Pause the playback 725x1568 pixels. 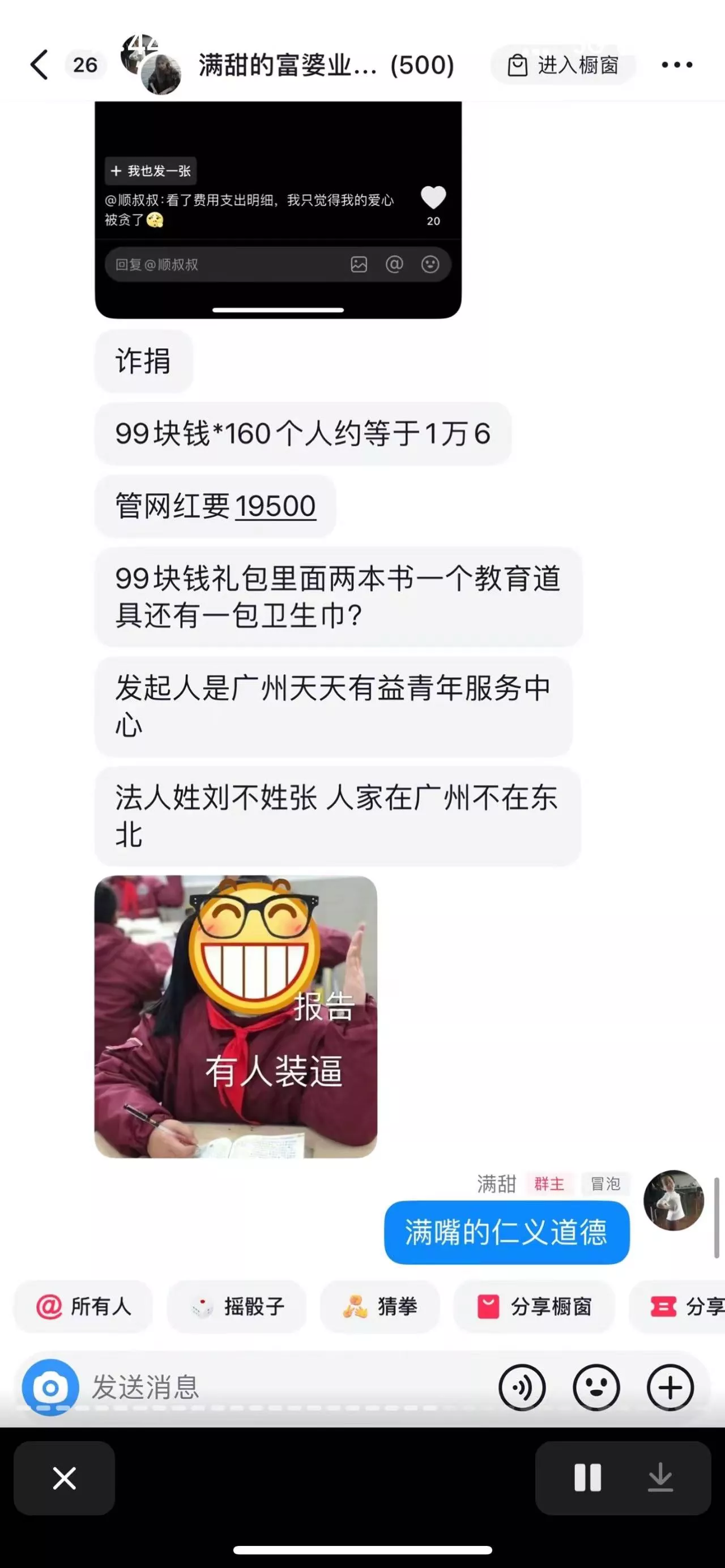coord(587,1477)
